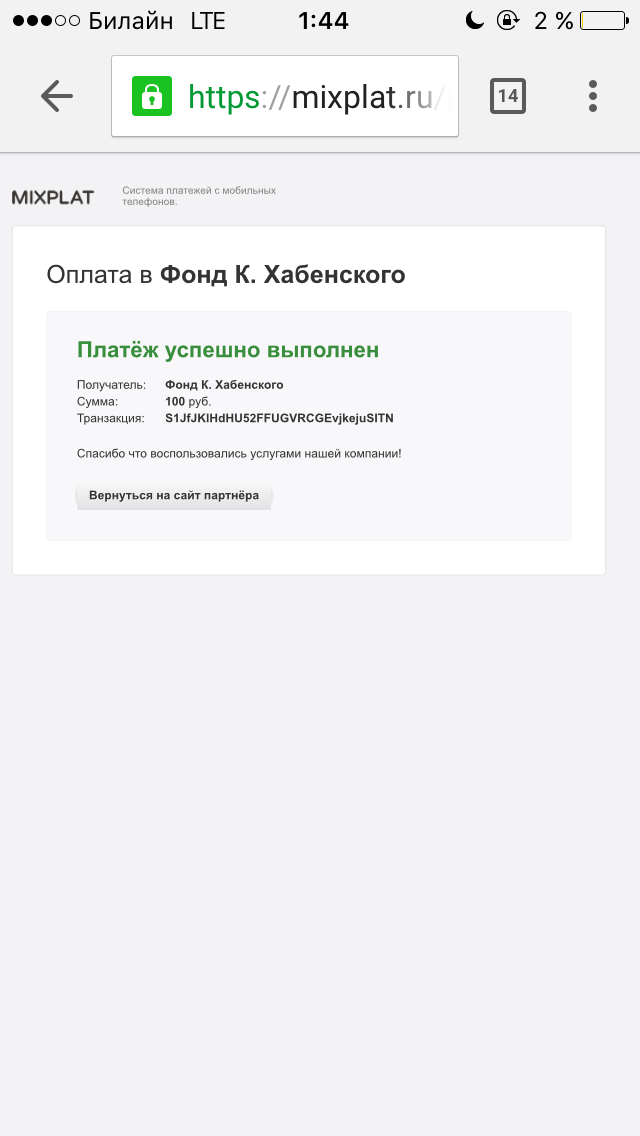Go back with the browser back arrow
Image resolution: width=640 pixels, height=1136 pixels.
pyautogui.click(x=57, y=96)
